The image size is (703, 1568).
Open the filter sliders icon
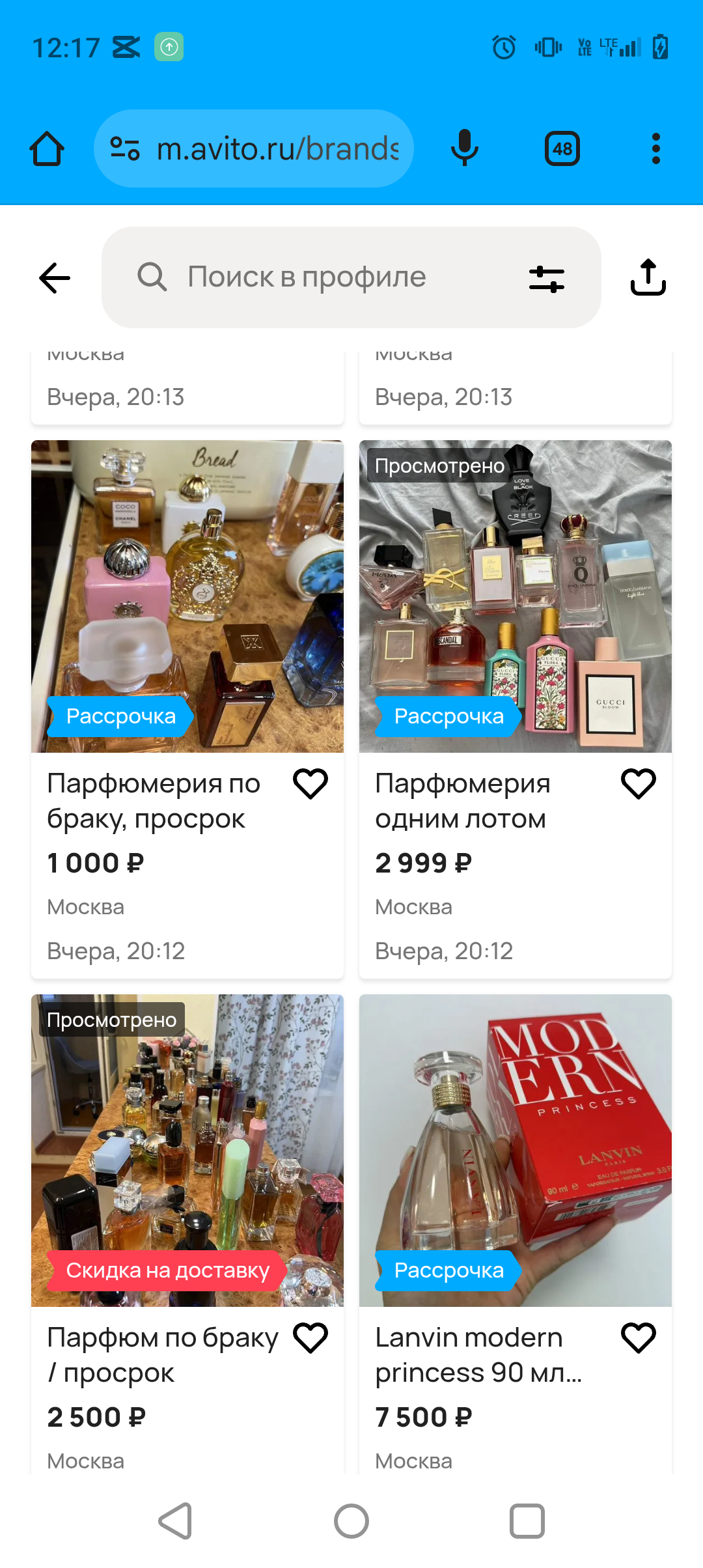(546, 279)
